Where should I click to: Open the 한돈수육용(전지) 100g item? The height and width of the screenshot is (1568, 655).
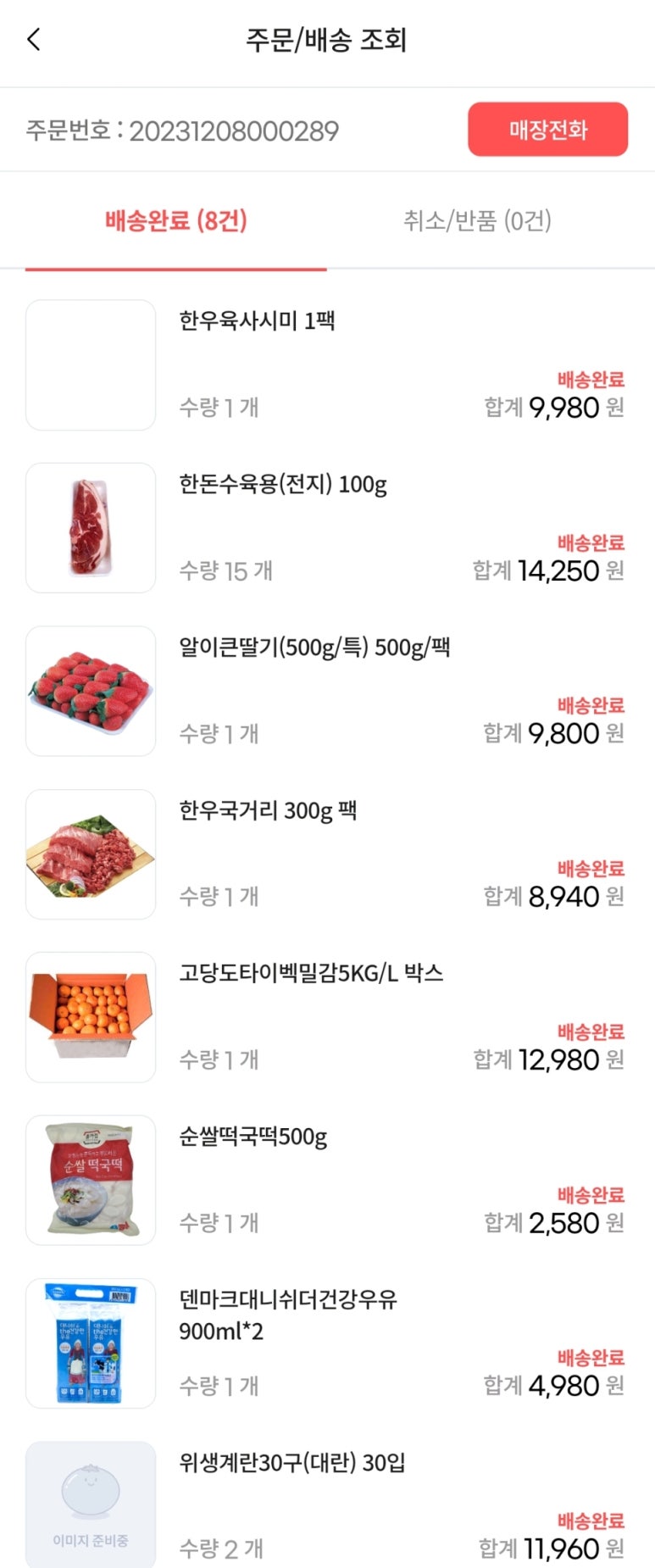pyautogui.click(x=282, y=485)
